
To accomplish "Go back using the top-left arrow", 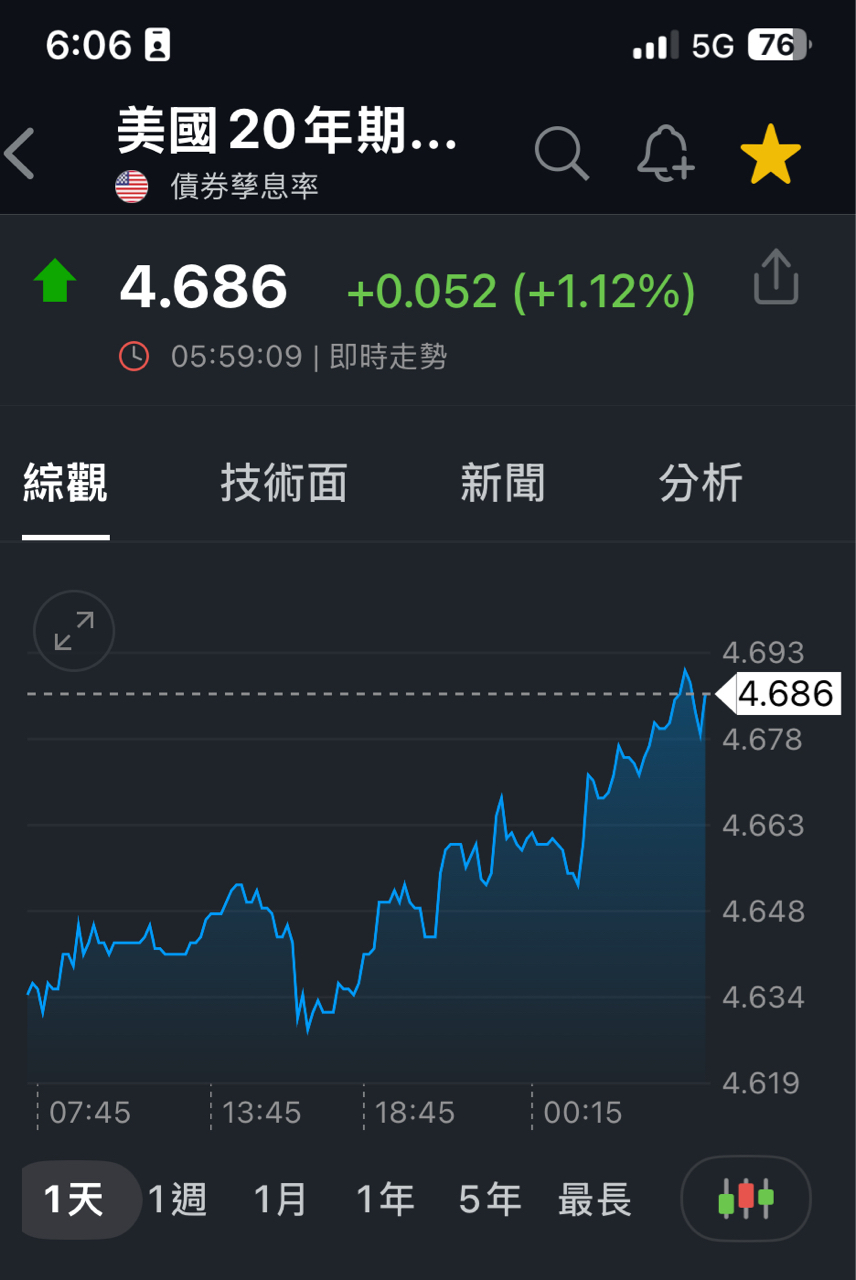I will 20,154.
